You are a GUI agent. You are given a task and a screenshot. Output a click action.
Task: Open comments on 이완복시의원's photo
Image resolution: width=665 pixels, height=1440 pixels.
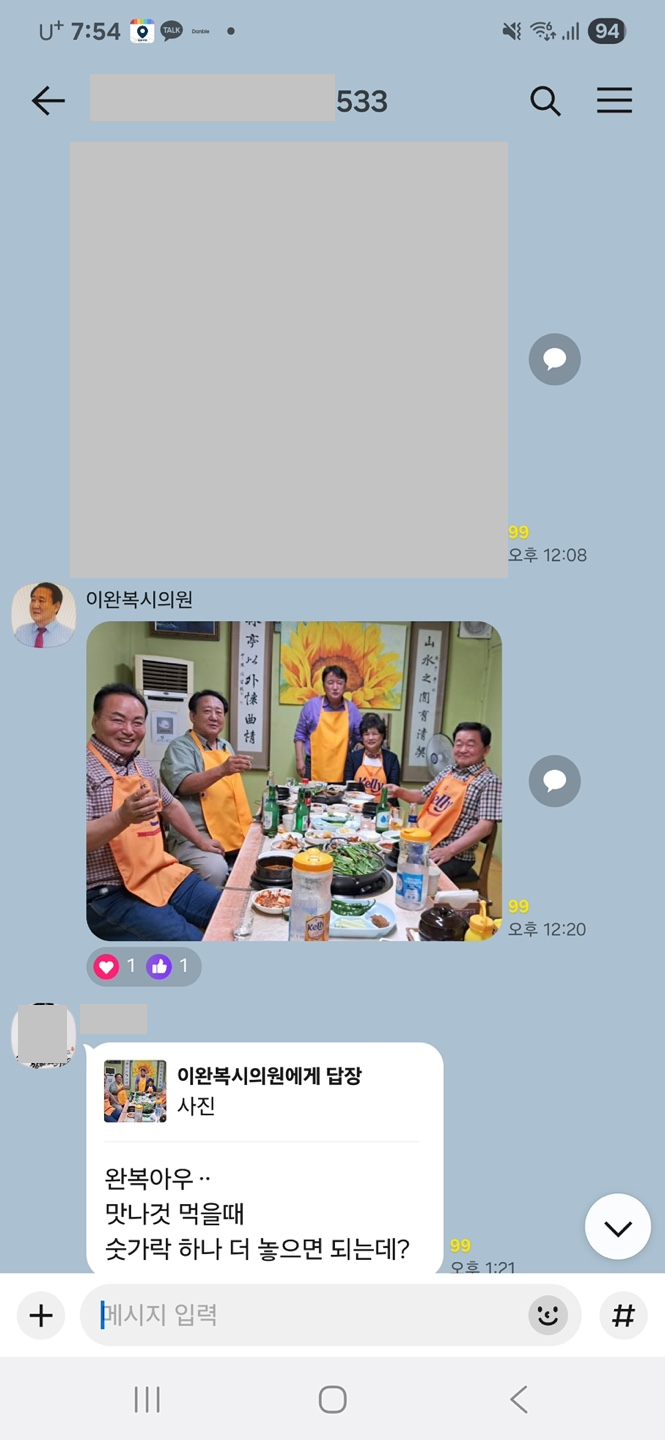coord(554,781)
